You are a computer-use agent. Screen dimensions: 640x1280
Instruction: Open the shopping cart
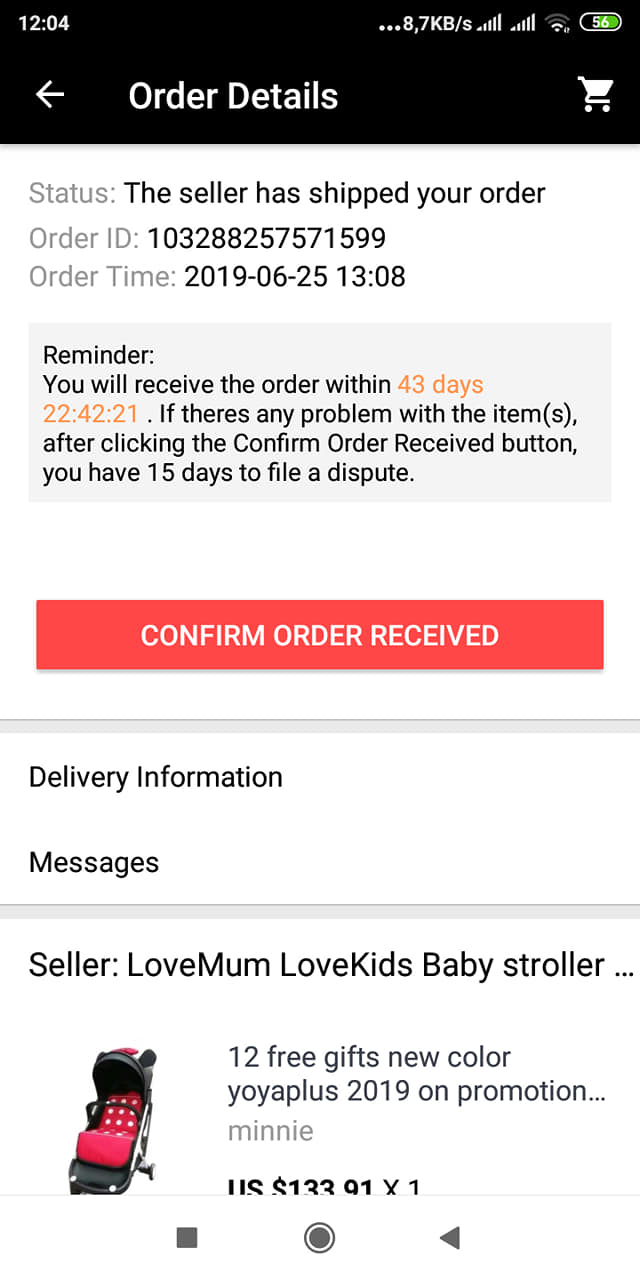(596, 95)
